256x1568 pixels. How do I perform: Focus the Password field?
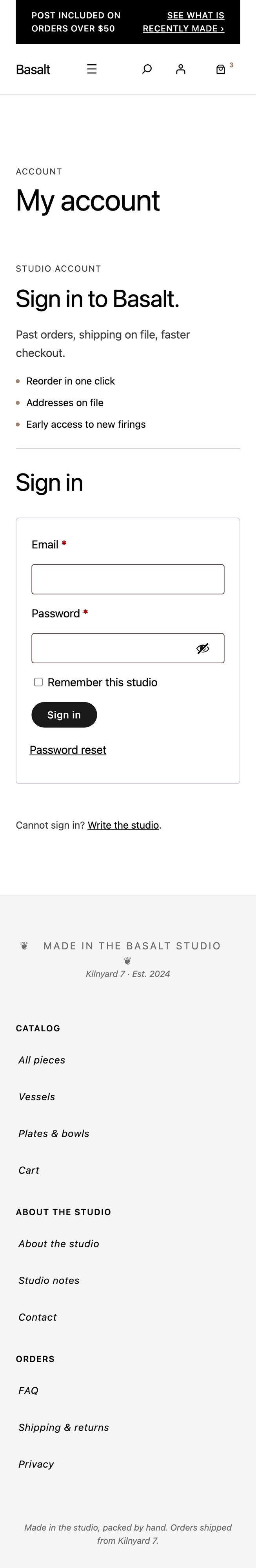coord(113,648)
